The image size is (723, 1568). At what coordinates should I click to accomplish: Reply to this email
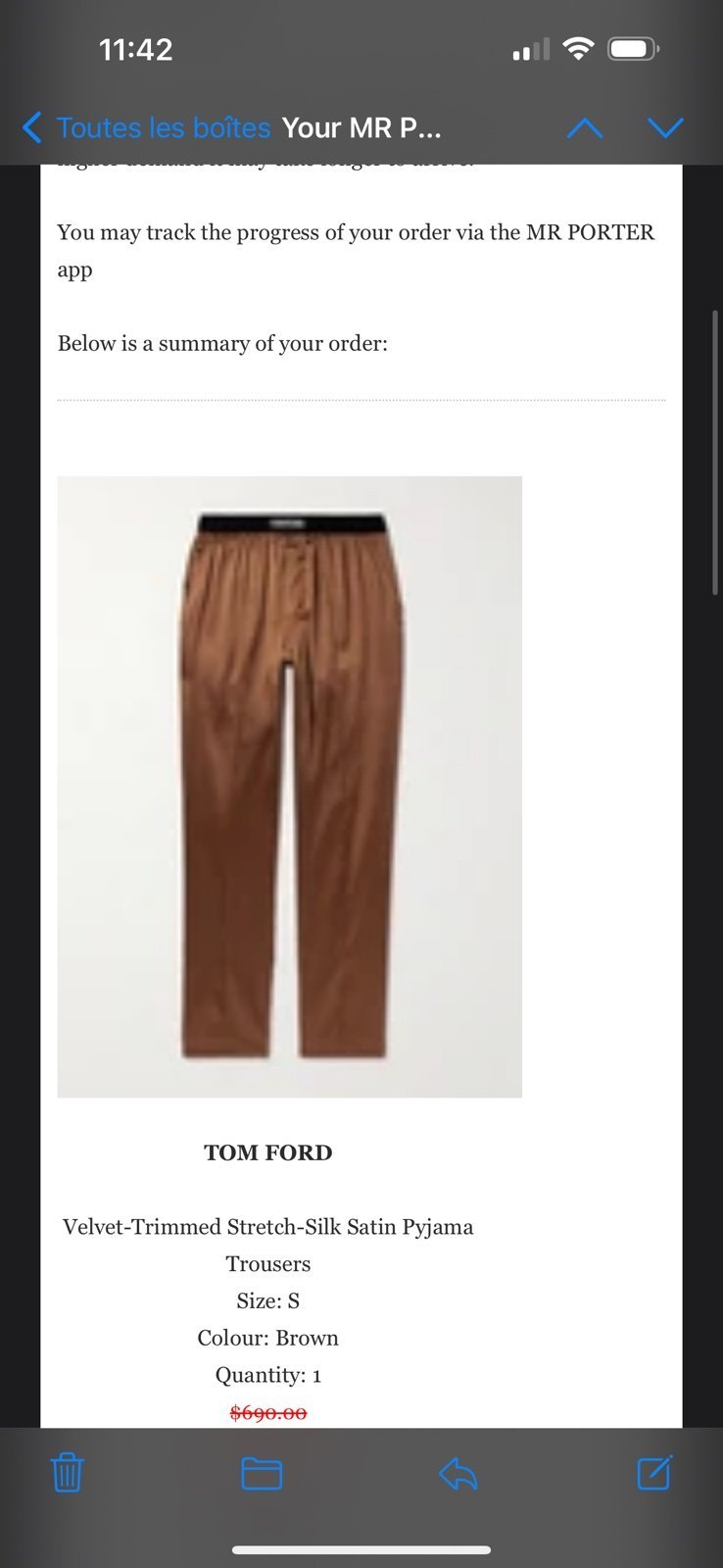click(x=458, y=1473)
